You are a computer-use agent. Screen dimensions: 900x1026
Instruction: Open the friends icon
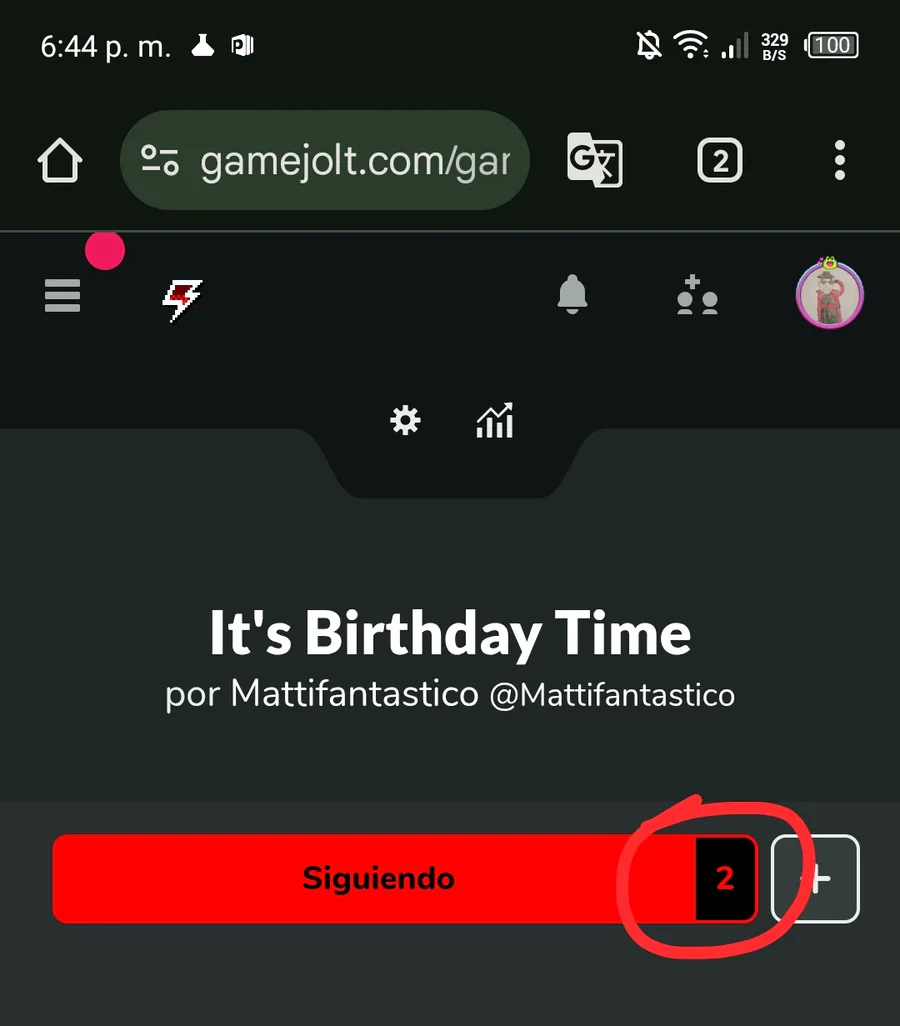coord(697,296)
